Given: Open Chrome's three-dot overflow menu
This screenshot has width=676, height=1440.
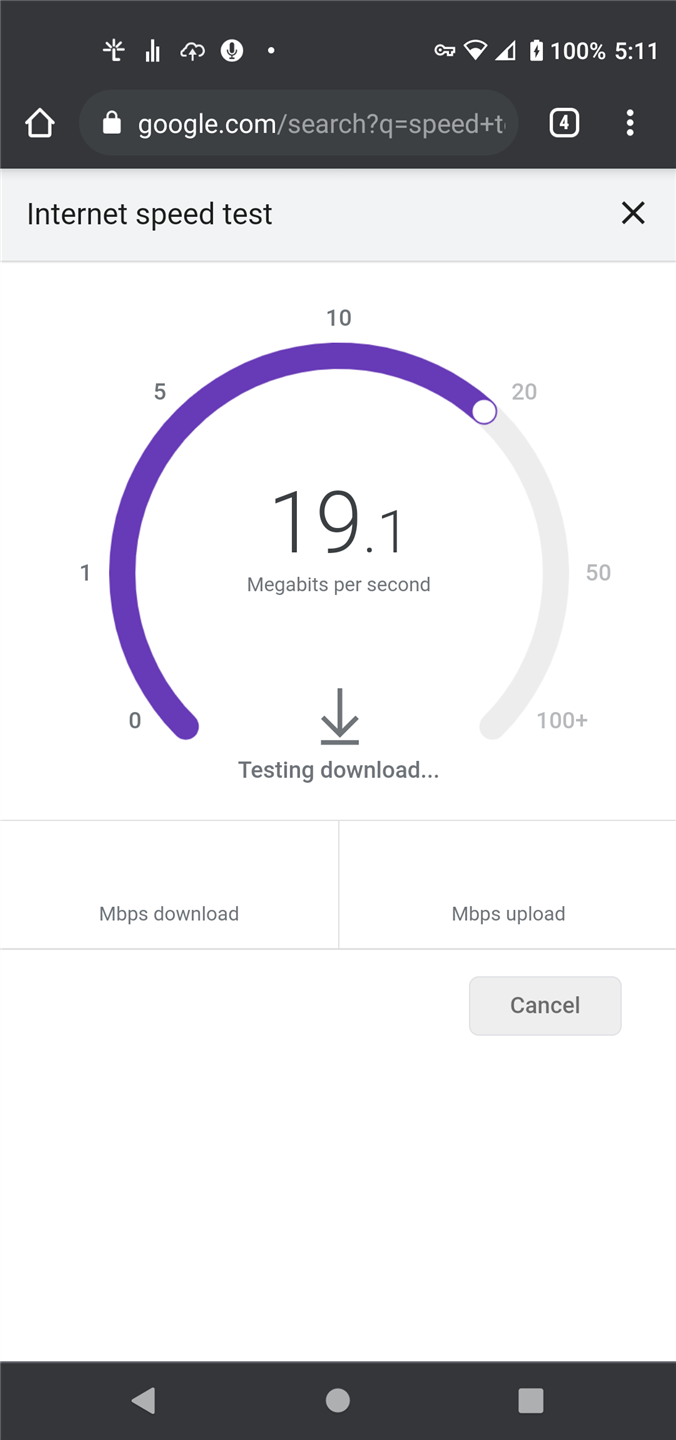Looking at the screenshot, I should click(x=630, y=123).
